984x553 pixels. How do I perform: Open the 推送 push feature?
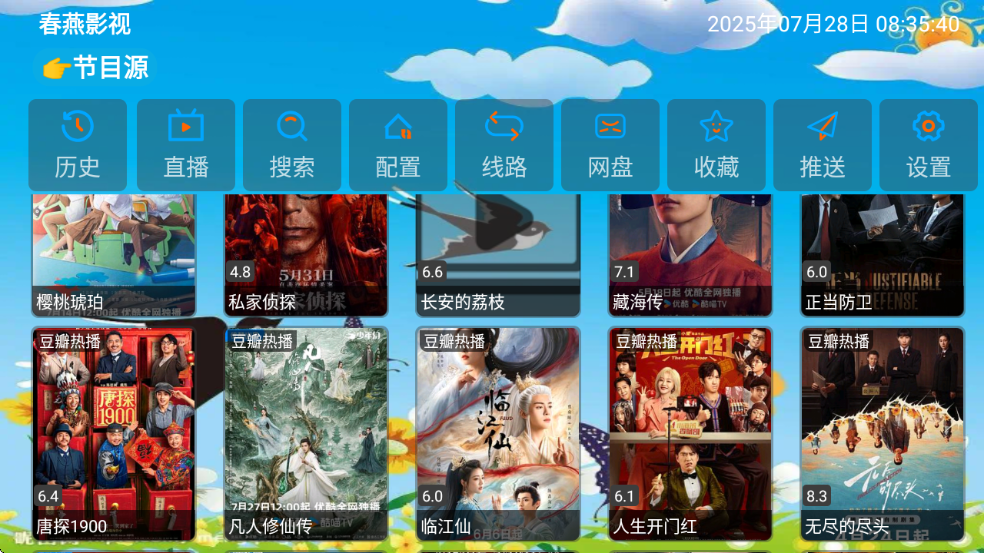(822, 145)
